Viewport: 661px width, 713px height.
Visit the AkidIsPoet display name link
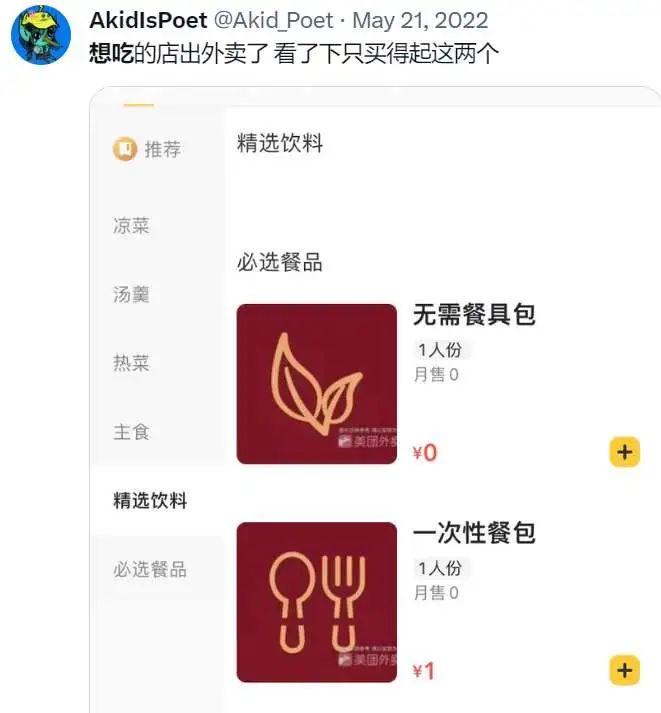coord(148,21)
